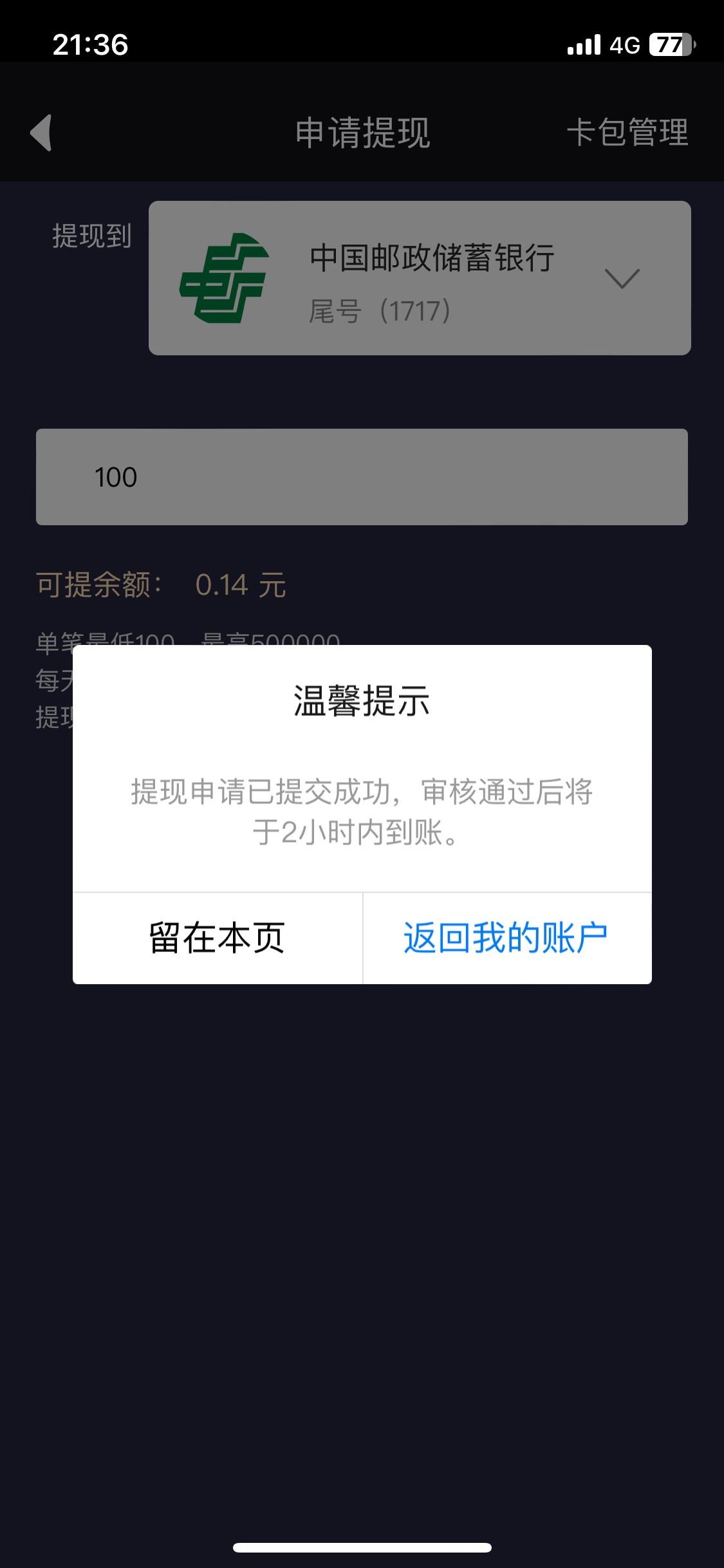Select 返回我的账户 in the dialog
This screenshot has height=1568, width=724.
(506, 938)
